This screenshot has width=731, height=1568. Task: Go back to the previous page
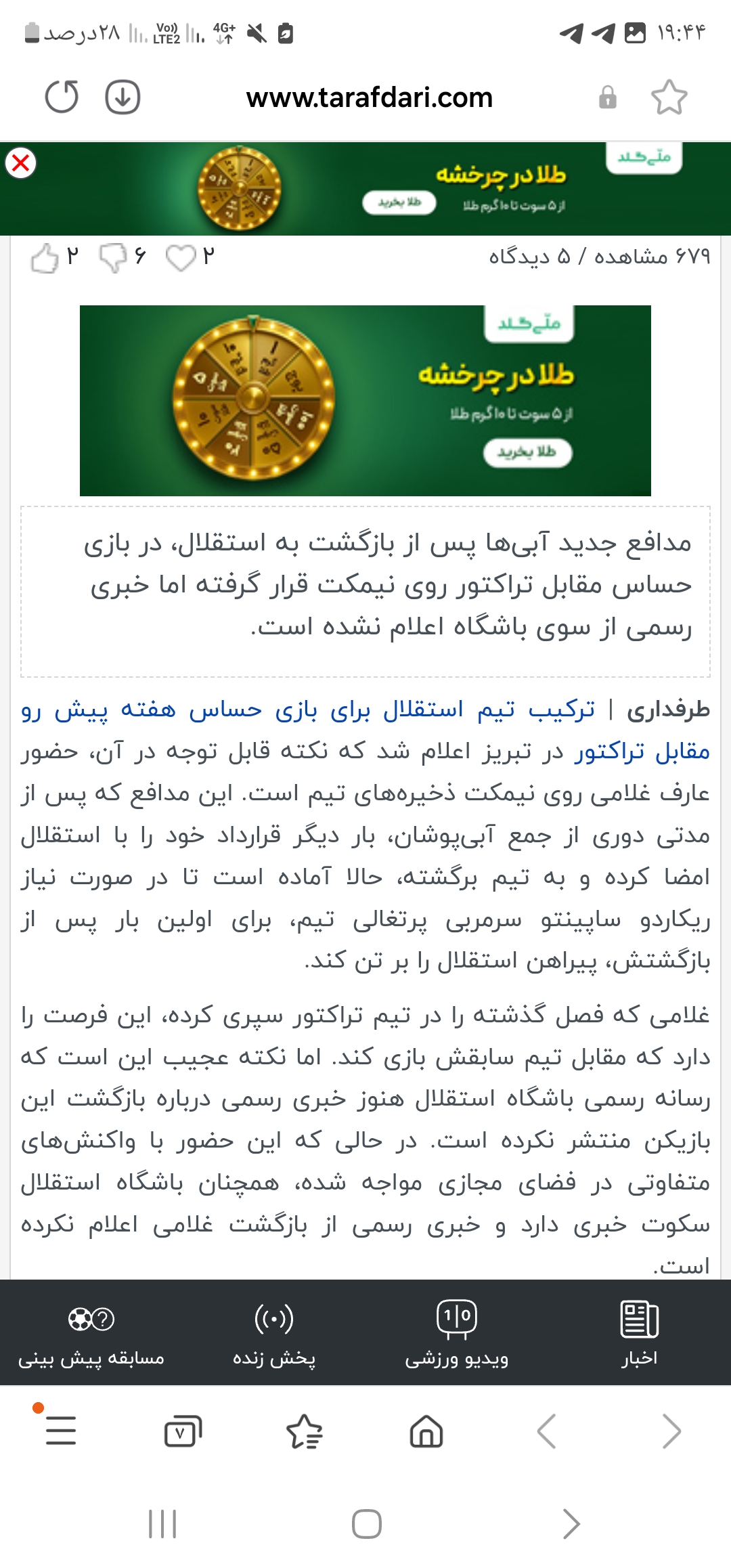coord(547,1432)
